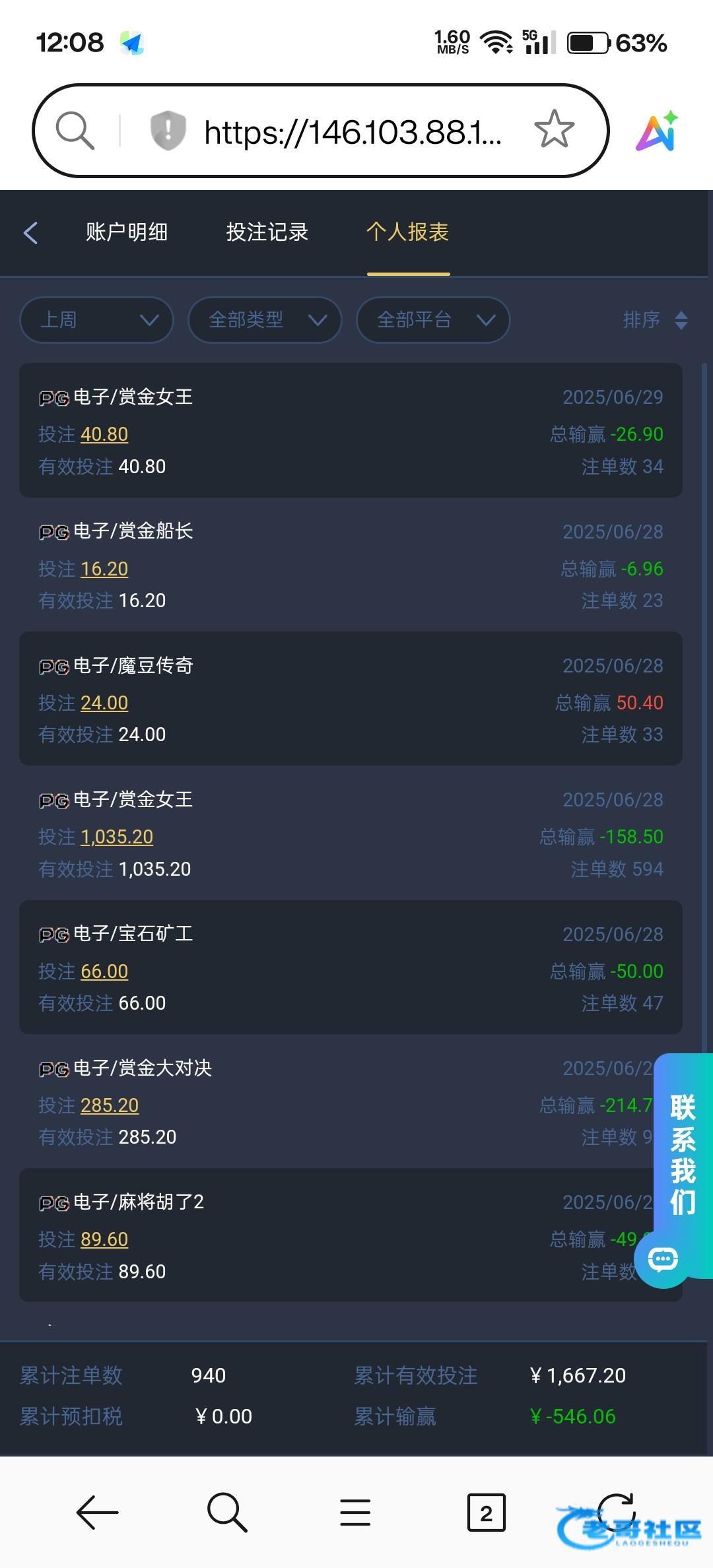Viewport: 713px width, 1568px height.
Task: Expand the 全部平台 dropdown
Action: [433, 320]
